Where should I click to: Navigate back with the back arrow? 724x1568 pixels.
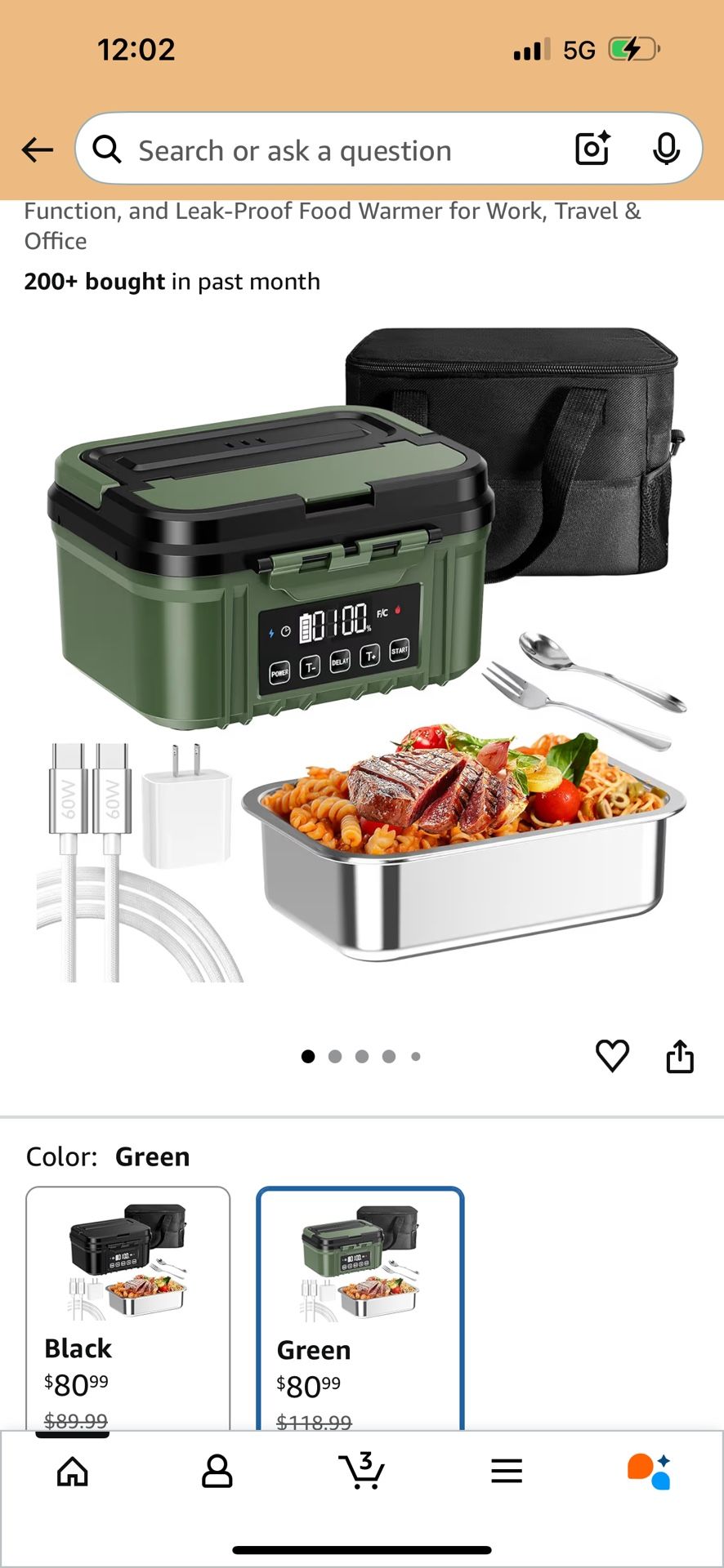tap(37, 149)
